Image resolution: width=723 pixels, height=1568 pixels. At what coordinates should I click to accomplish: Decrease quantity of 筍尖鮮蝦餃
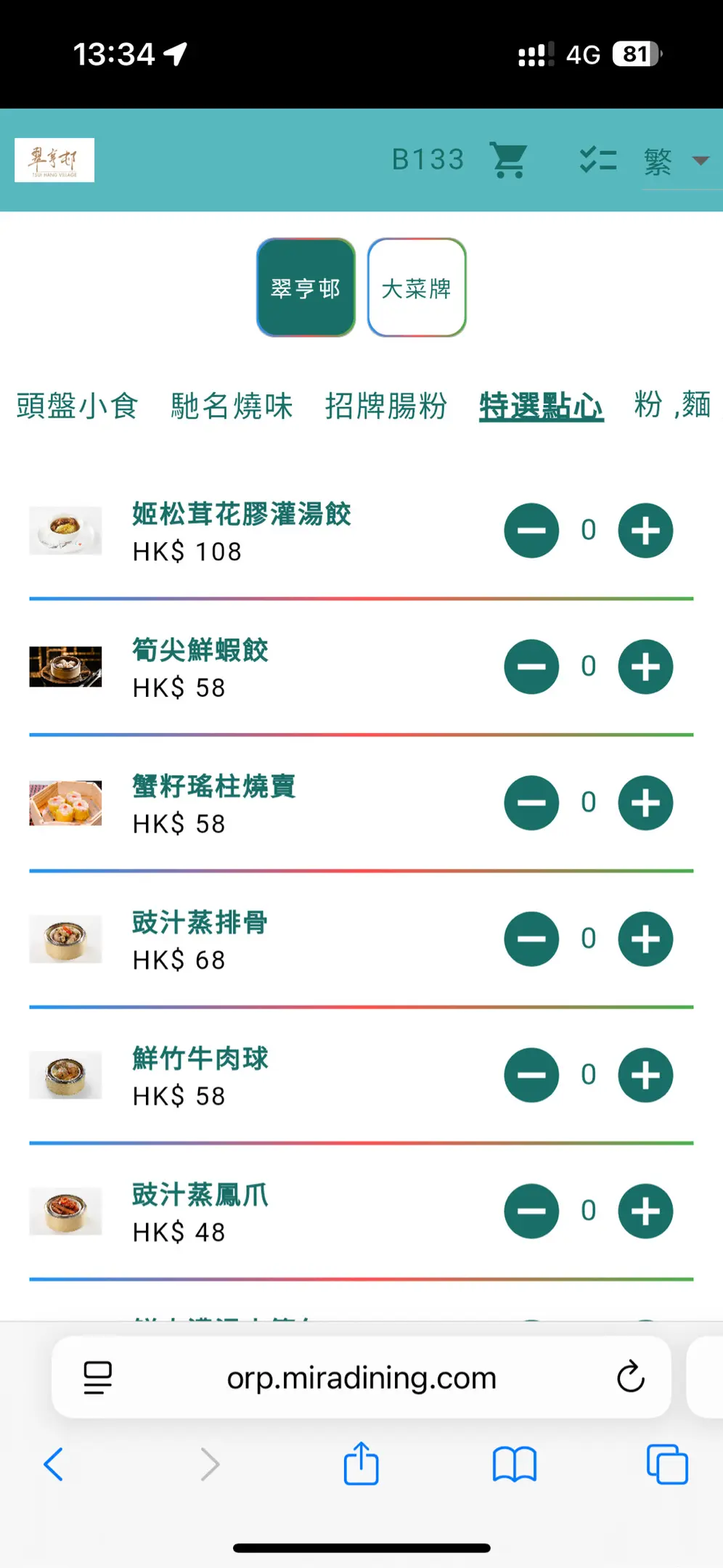tap(531, 666)
